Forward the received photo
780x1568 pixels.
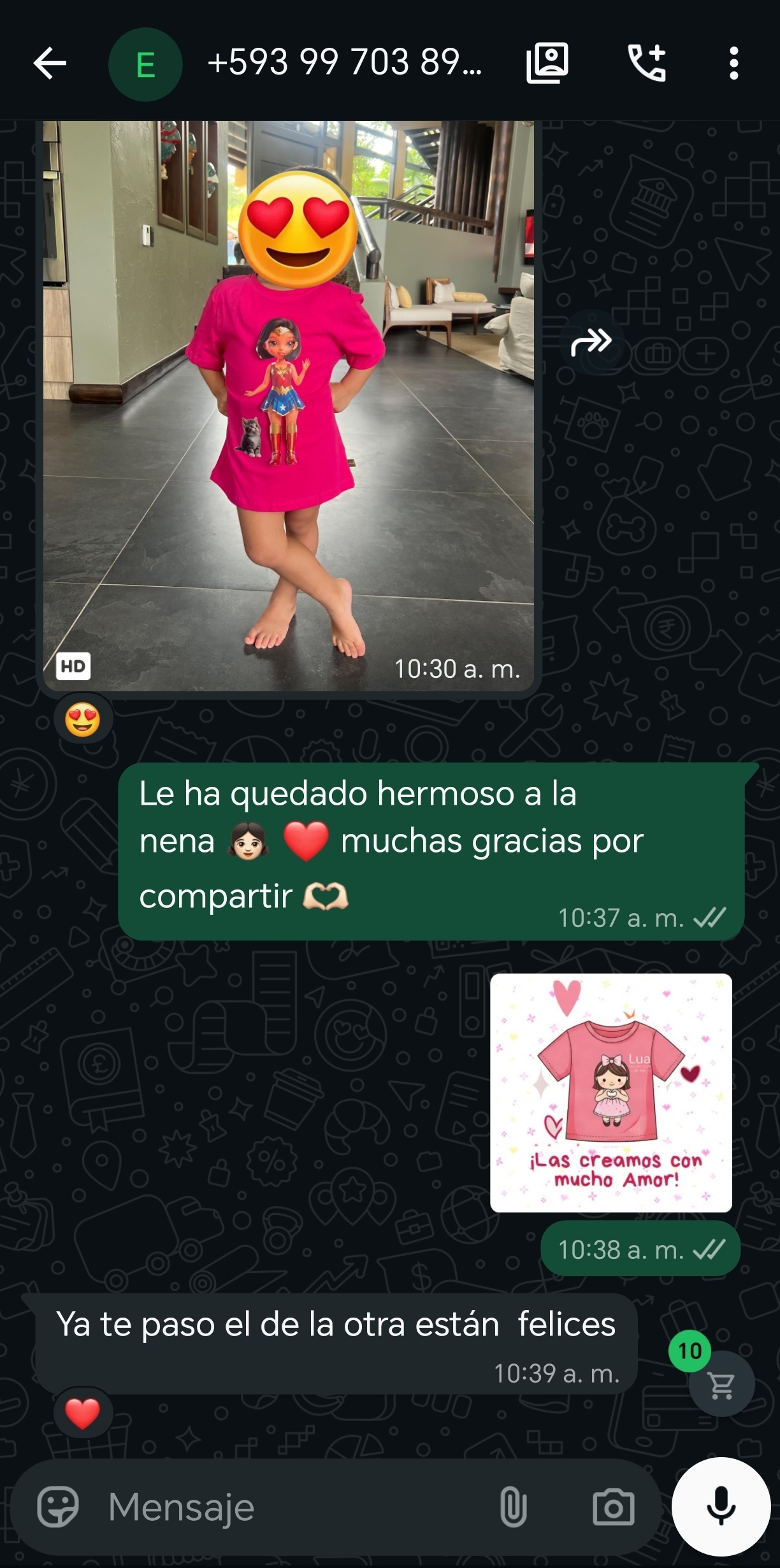click(x=591, y=343)
